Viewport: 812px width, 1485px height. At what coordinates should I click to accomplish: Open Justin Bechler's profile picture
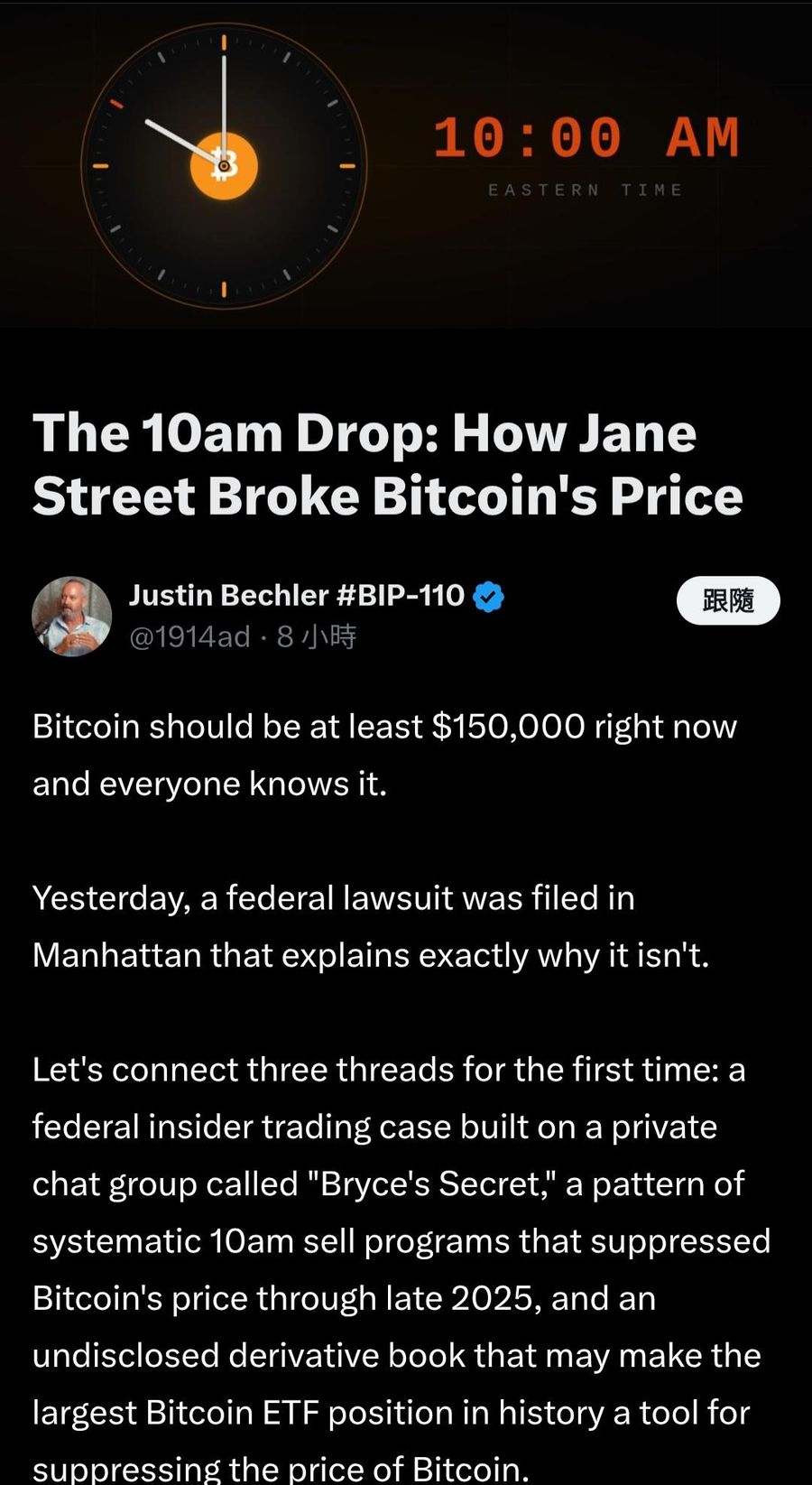72,616
